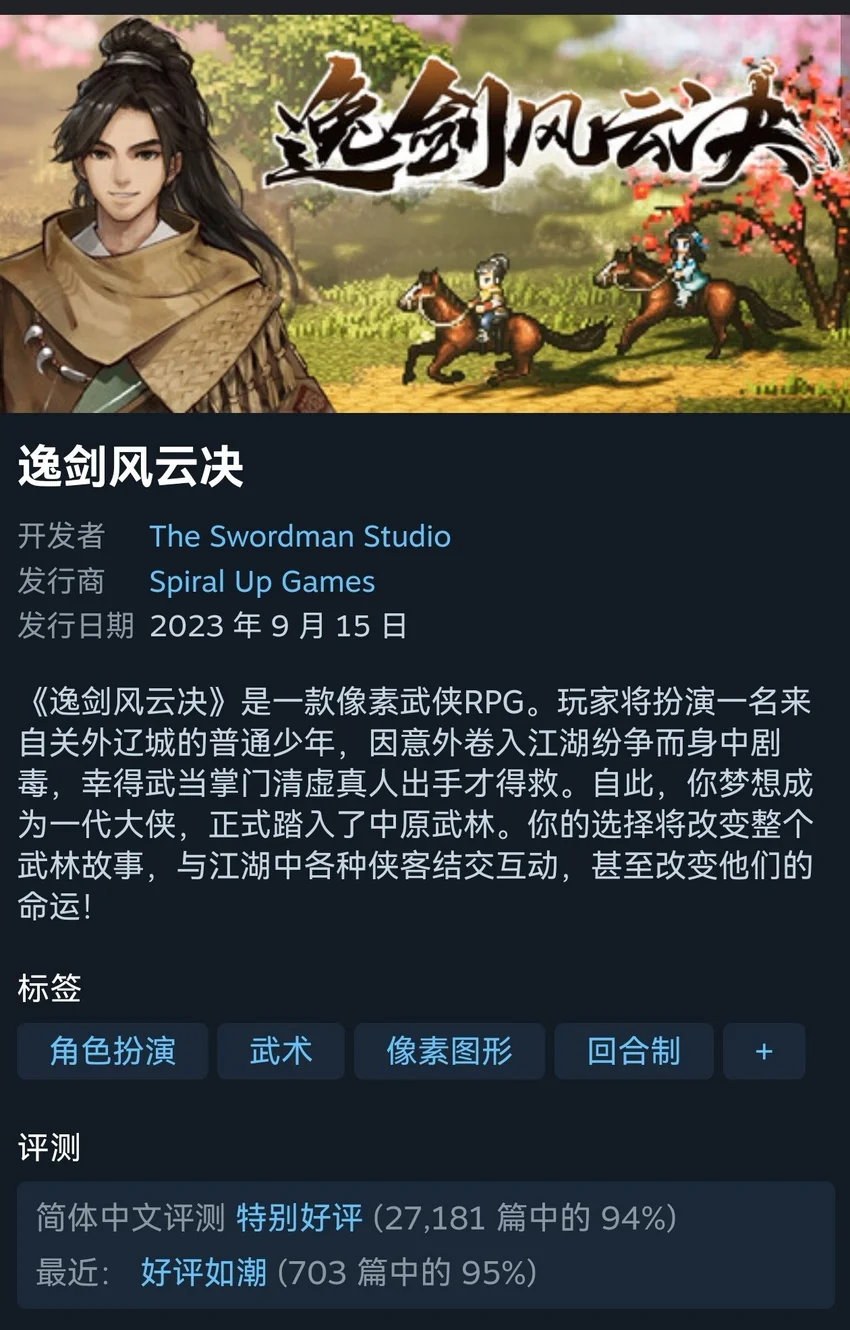850x1330 pixels.
Task: View recent 好评如潮 reviews
Action: coord(204,1272)
